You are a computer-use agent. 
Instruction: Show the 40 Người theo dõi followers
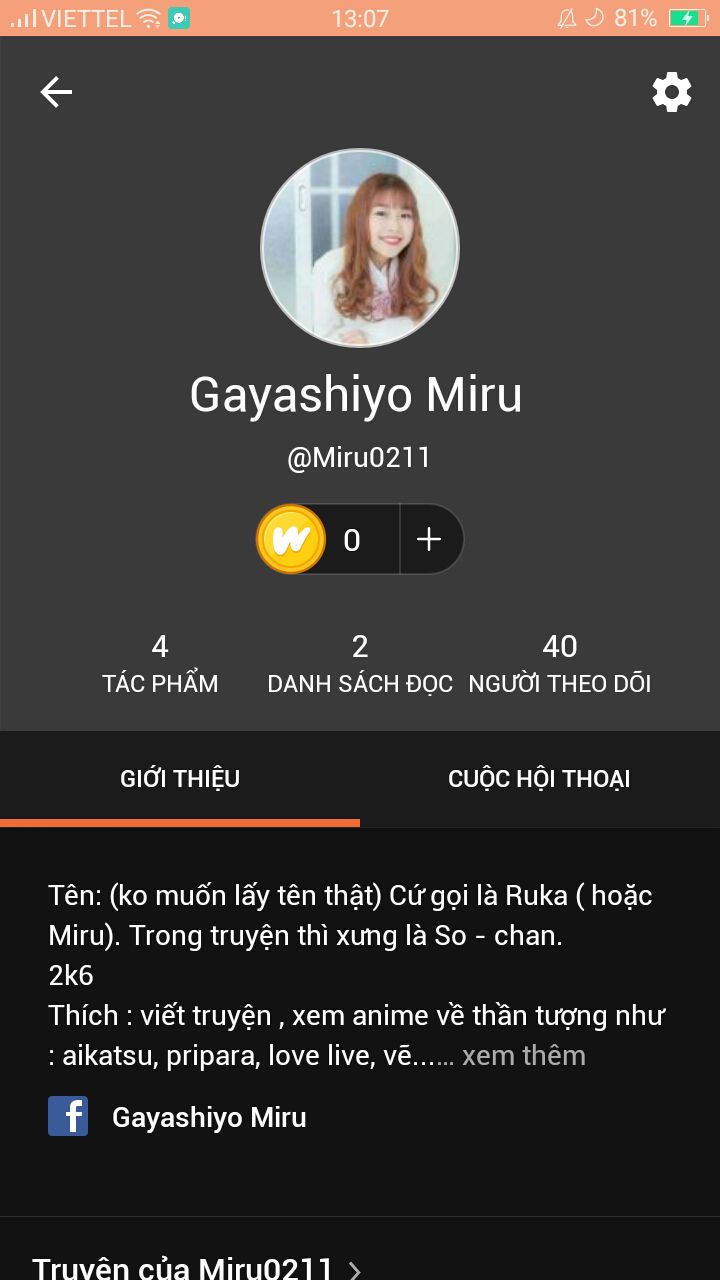560,664
